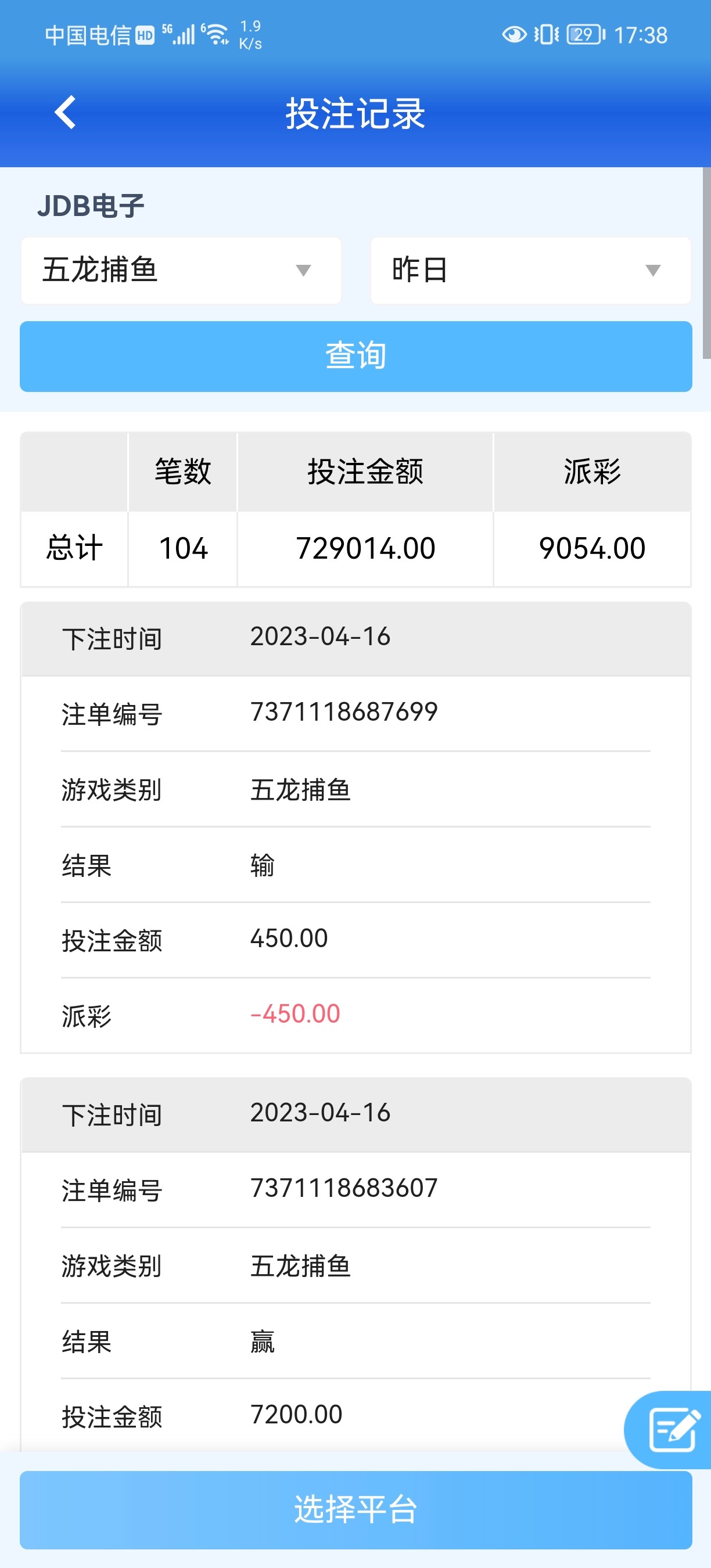The width and height of the screenshot is (711, 1568).
Task: Tap the back arrow to leave 投注记录
Action: 65,113
